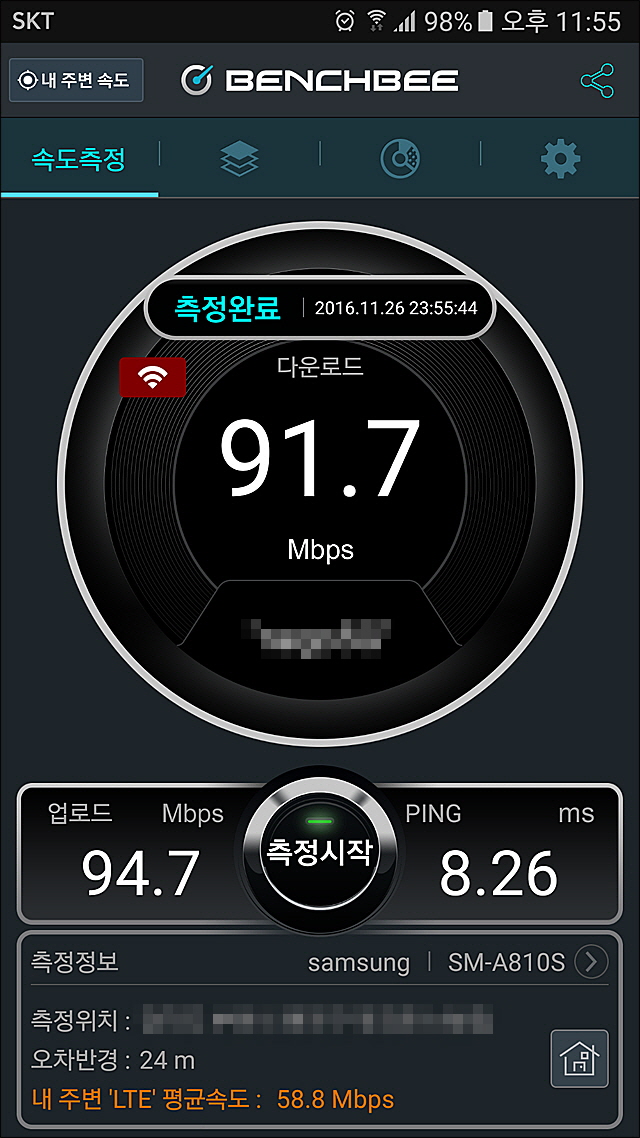Expand 측정정보 details chevron
Screen dimensions: 640x1138
591,962
